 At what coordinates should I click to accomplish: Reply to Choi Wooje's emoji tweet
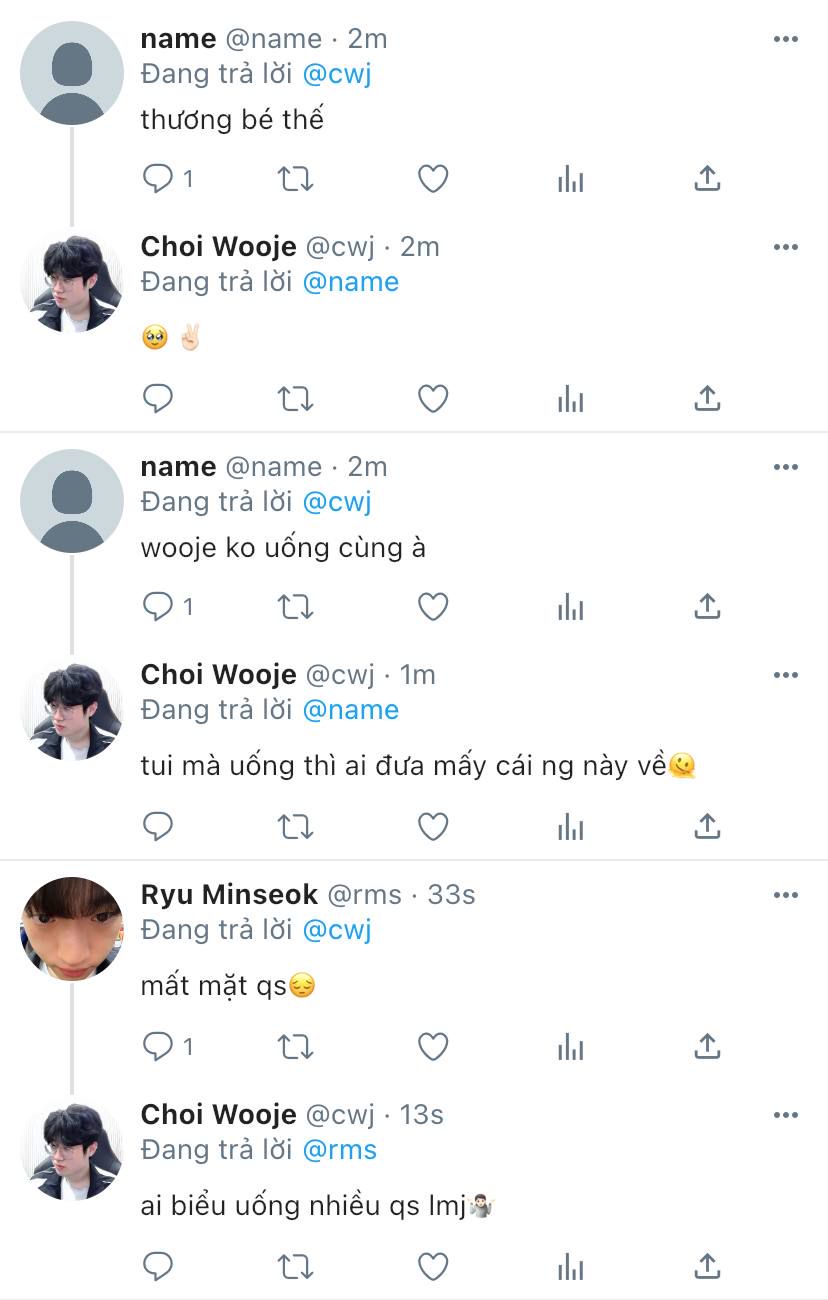[158, 399]
